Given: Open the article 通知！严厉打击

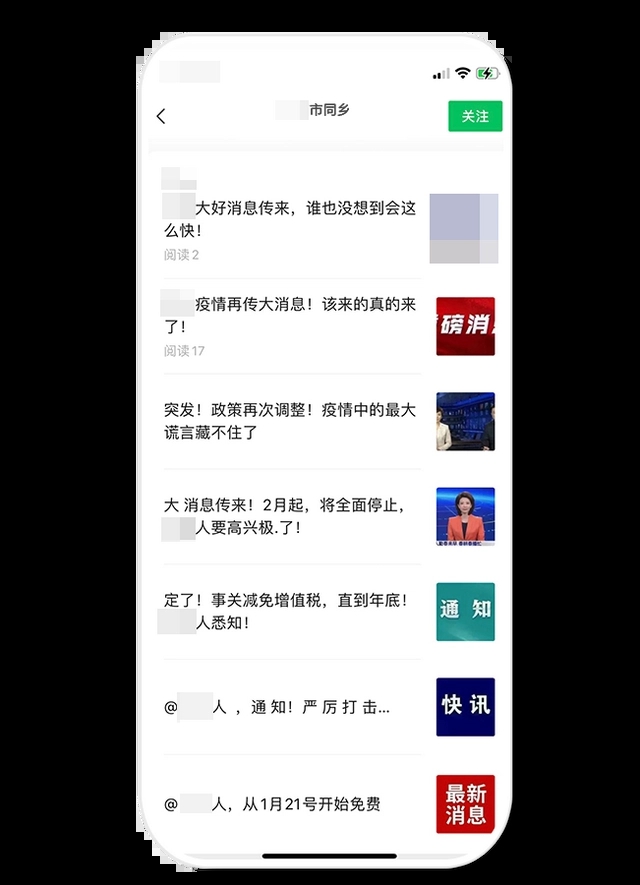Looking at the screenshot, I should (290, 707).
